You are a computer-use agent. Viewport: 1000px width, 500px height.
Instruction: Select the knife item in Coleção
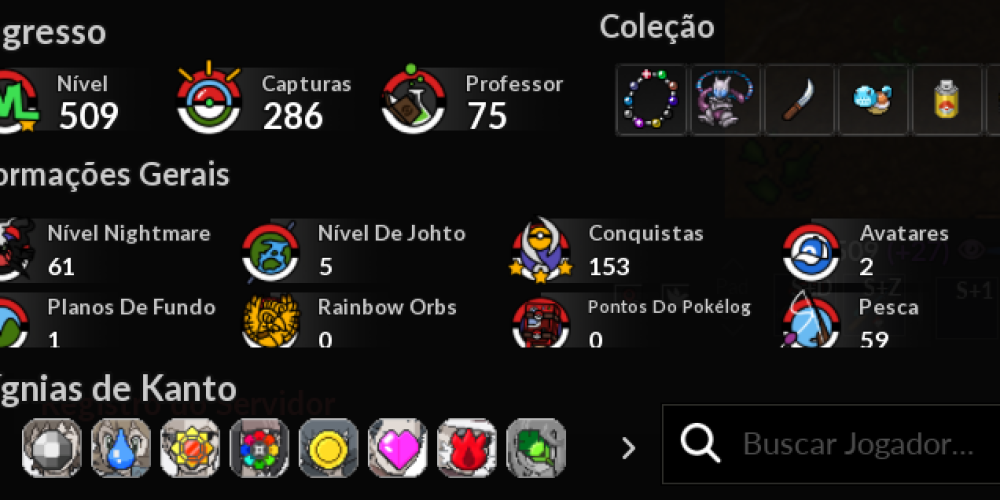coord(800,100)
